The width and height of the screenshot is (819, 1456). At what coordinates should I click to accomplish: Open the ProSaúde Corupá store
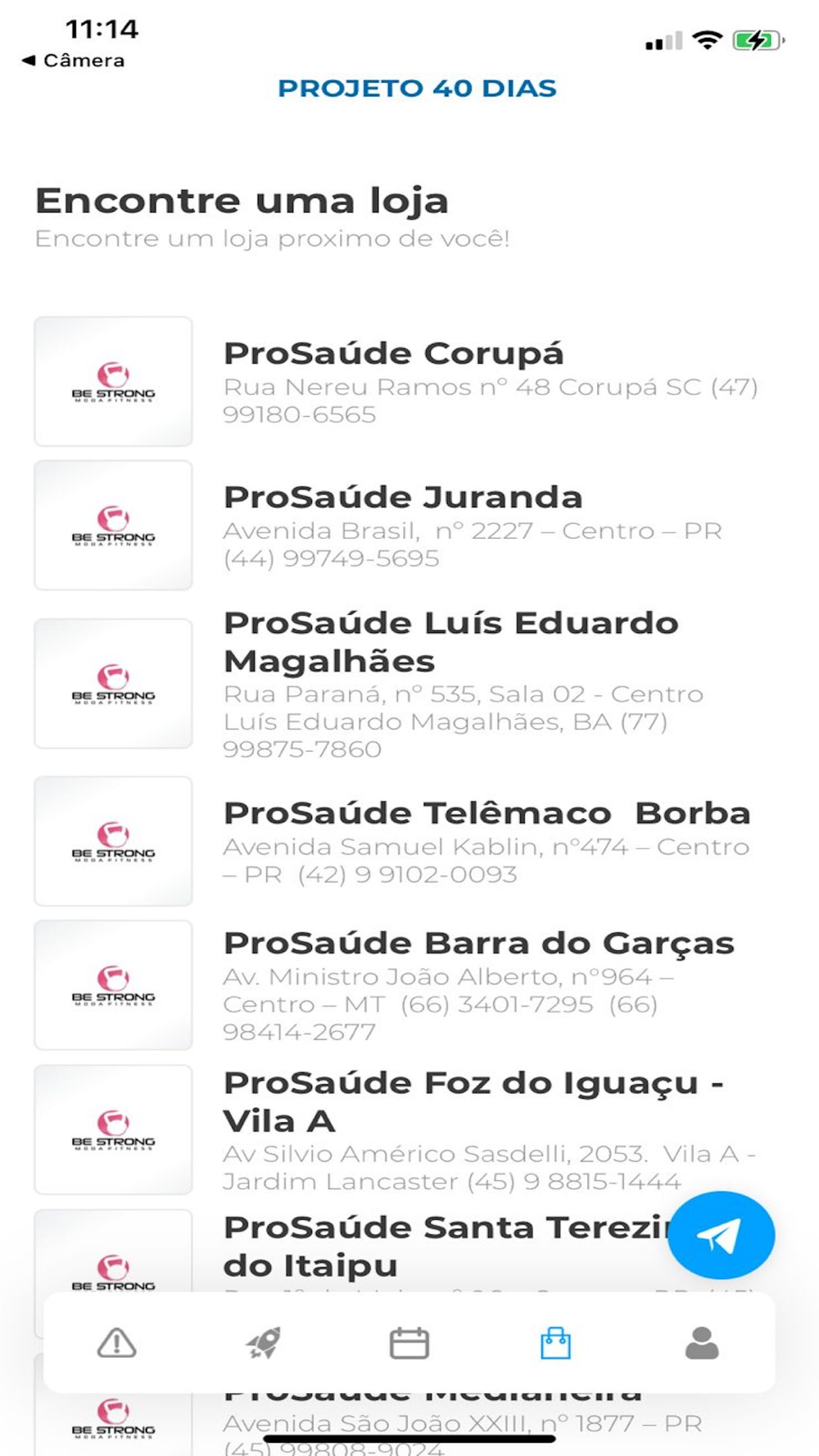pyautogui.click(x=393, y=354)
